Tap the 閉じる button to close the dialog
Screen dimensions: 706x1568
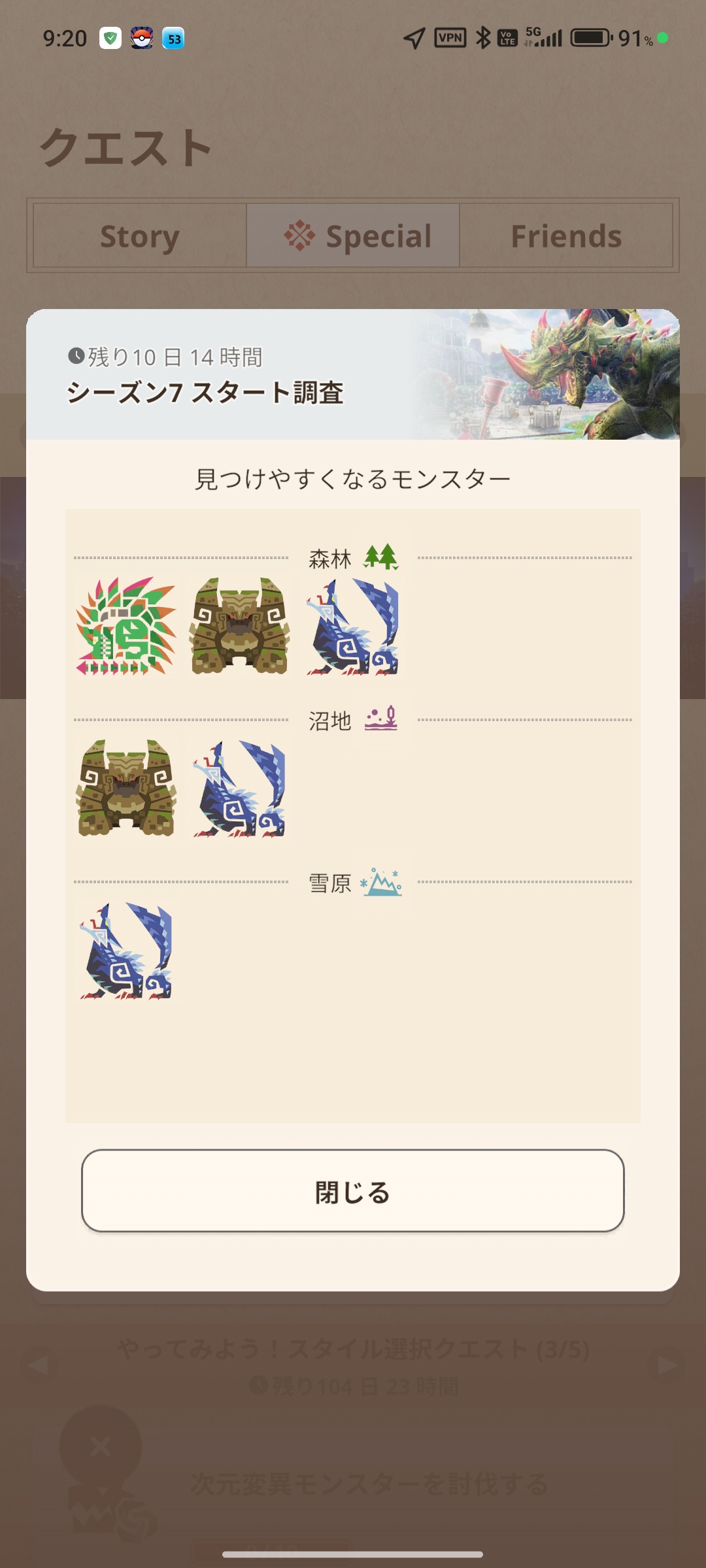(353, 1191)
